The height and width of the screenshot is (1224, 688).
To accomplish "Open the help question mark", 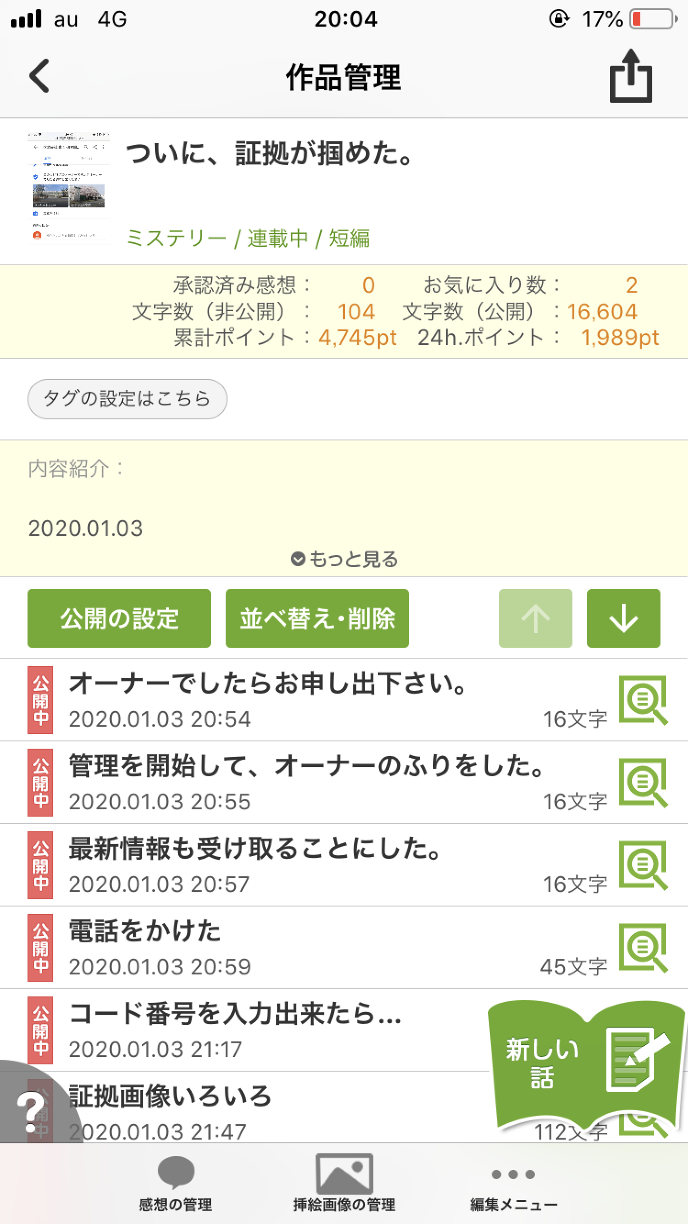I will [x=32, y=1107].
